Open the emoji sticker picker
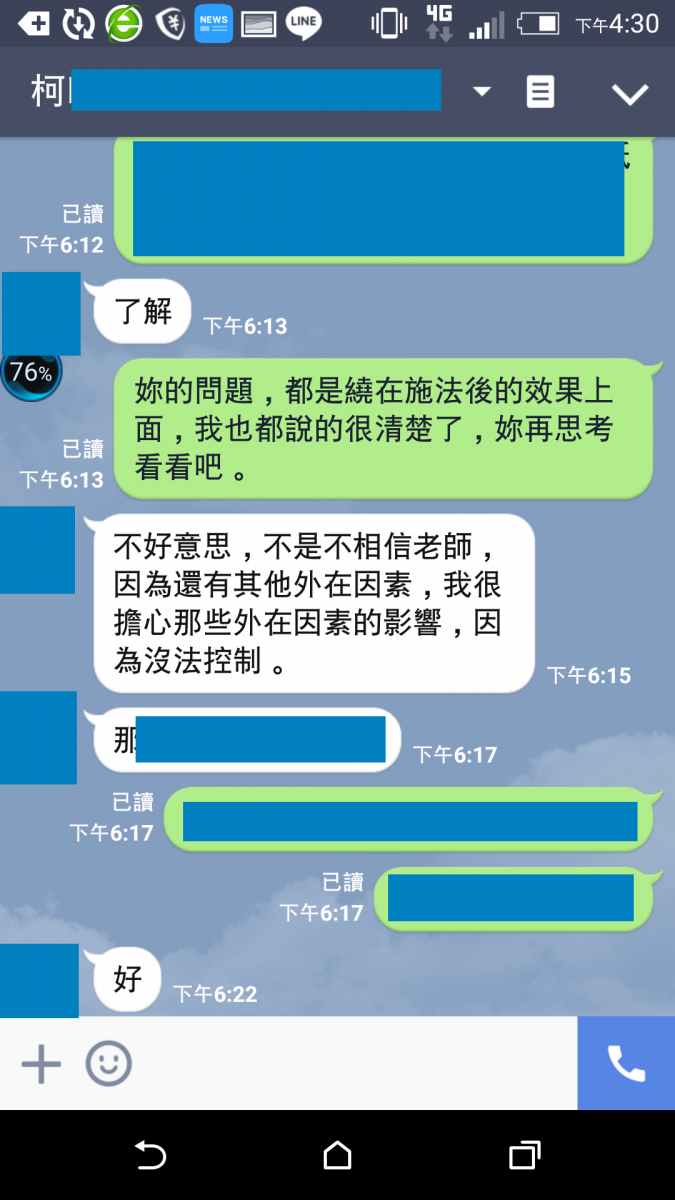 [x=108, y=1064]
